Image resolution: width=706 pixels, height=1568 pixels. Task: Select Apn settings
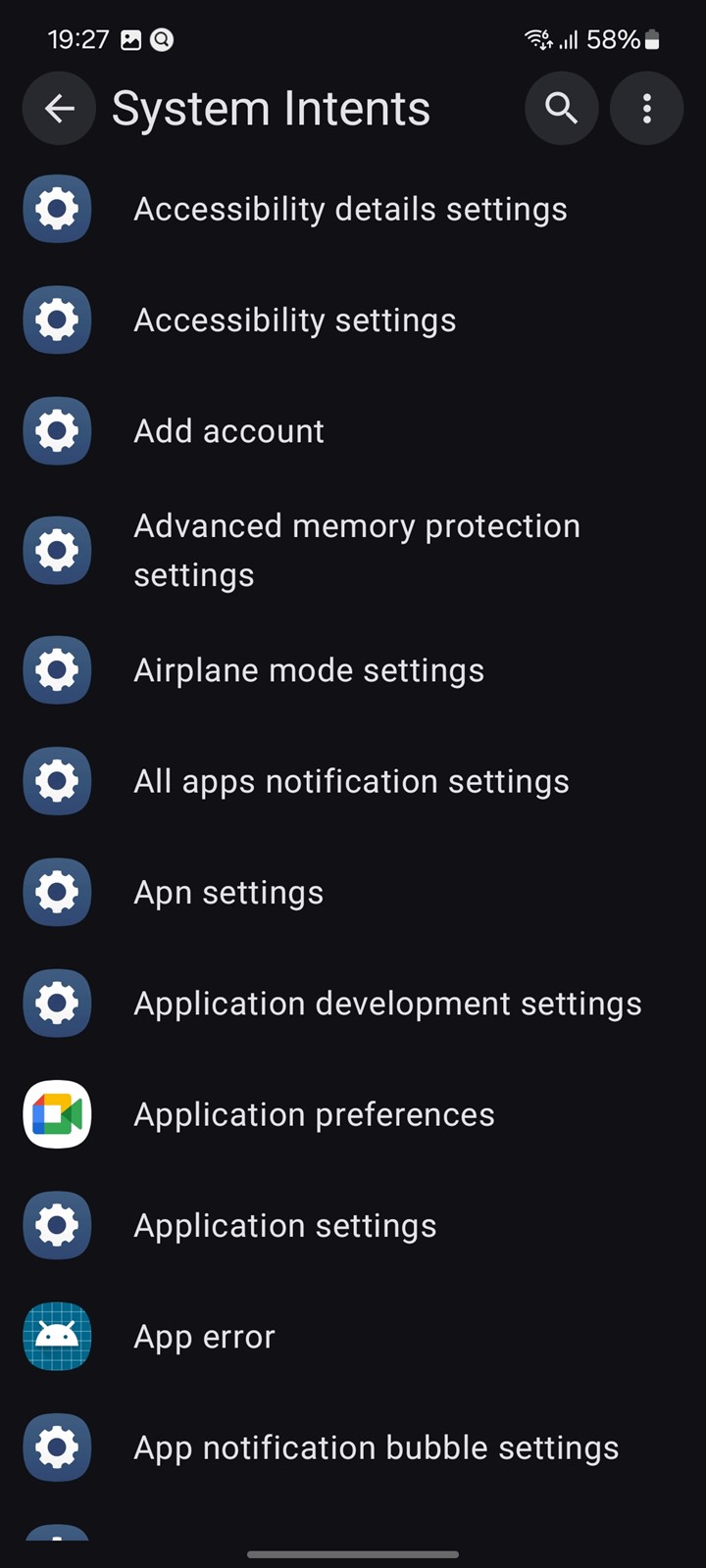(353, 892)
